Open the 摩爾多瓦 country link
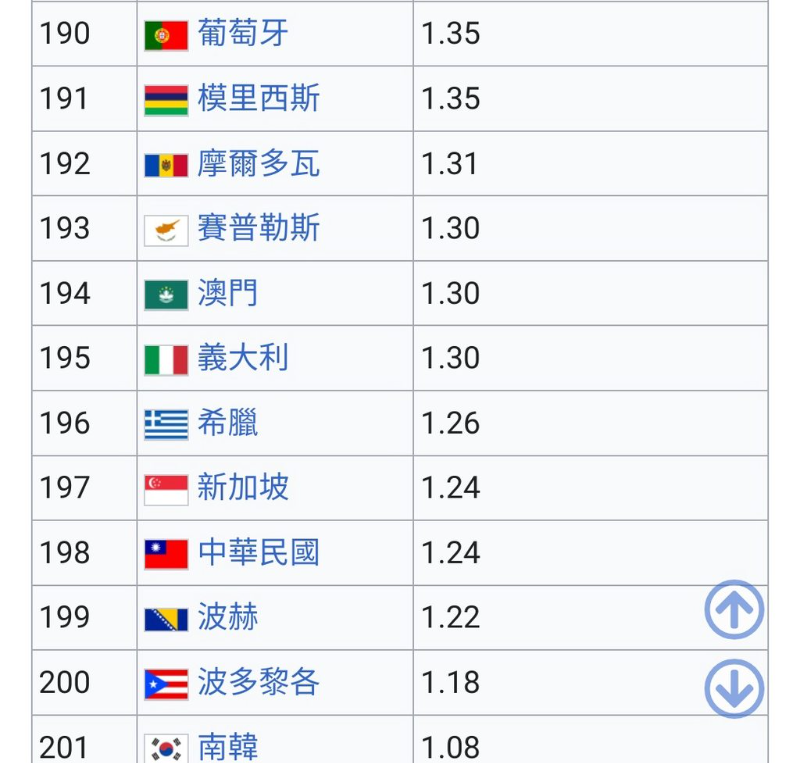 pyautogui.click(x=258, y=164)
